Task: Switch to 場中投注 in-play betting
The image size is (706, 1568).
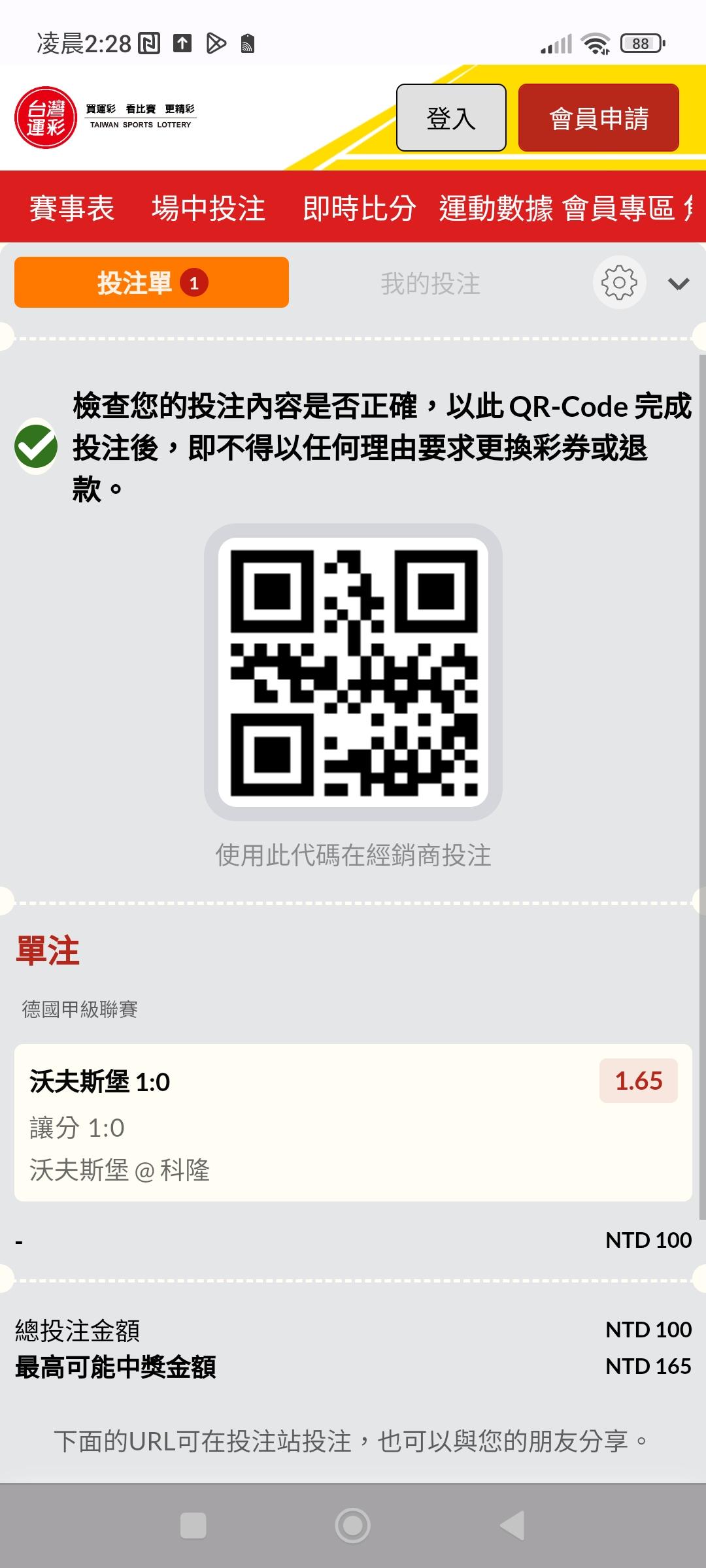Action: [x=209, y=208]
